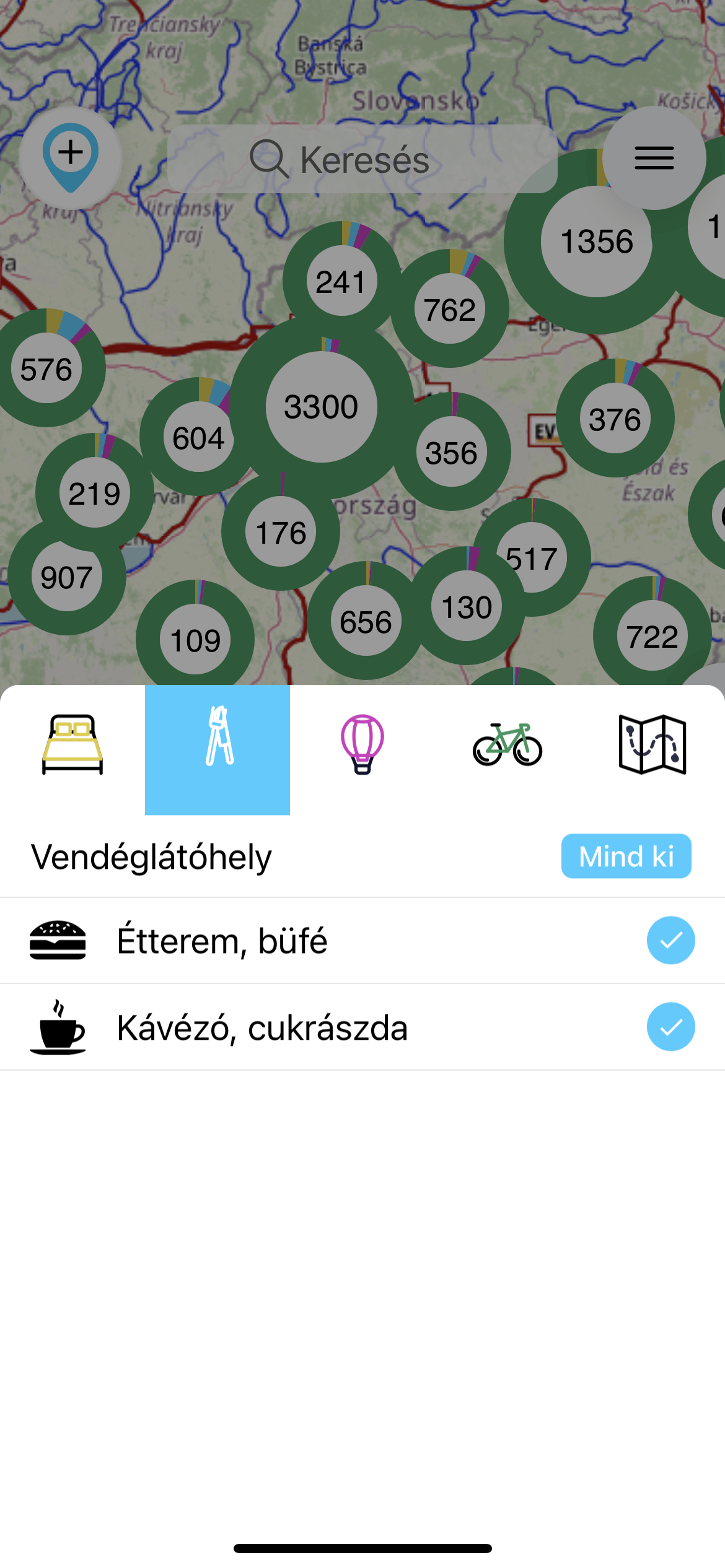Select the 376 cluster marker
Image resolution: width=725 pixels, height=1568 pixels.
[x=615, y=418]
